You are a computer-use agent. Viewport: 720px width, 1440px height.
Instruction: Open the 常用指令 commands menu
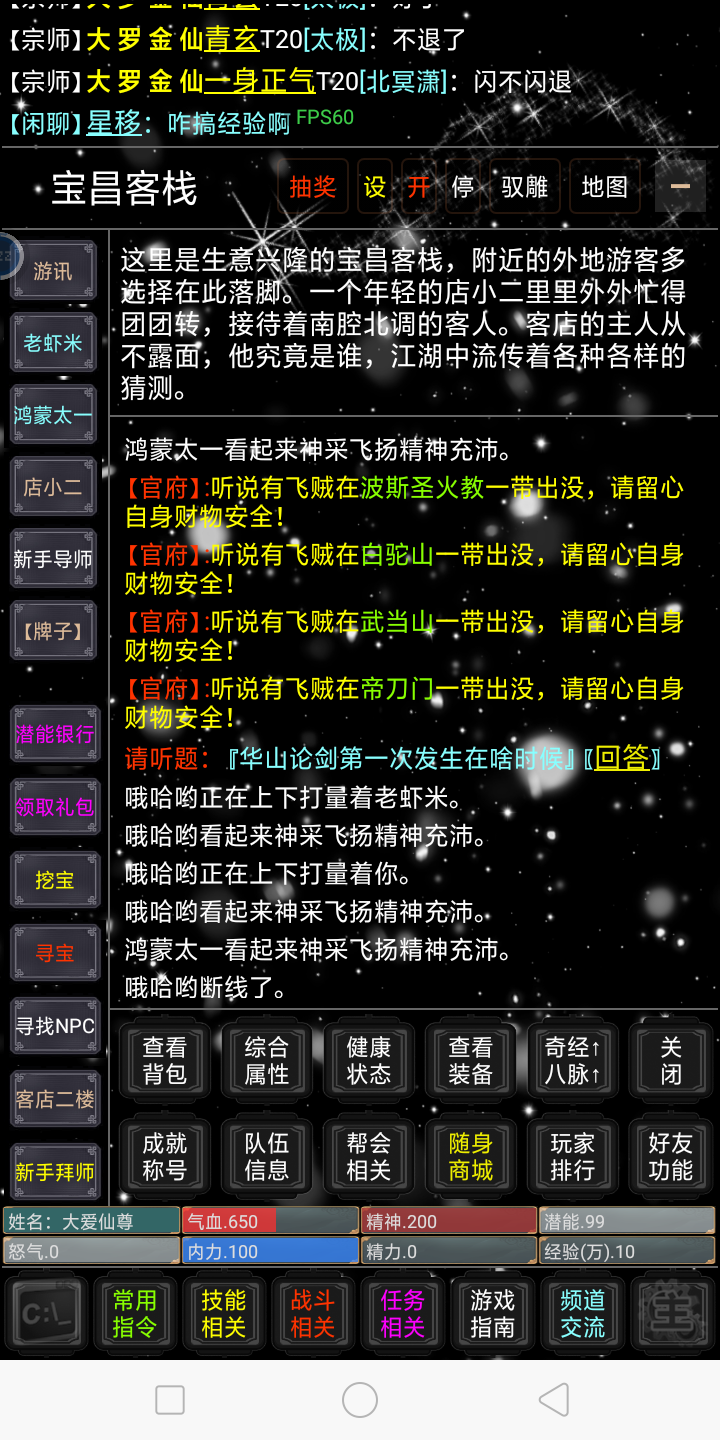134,1313
